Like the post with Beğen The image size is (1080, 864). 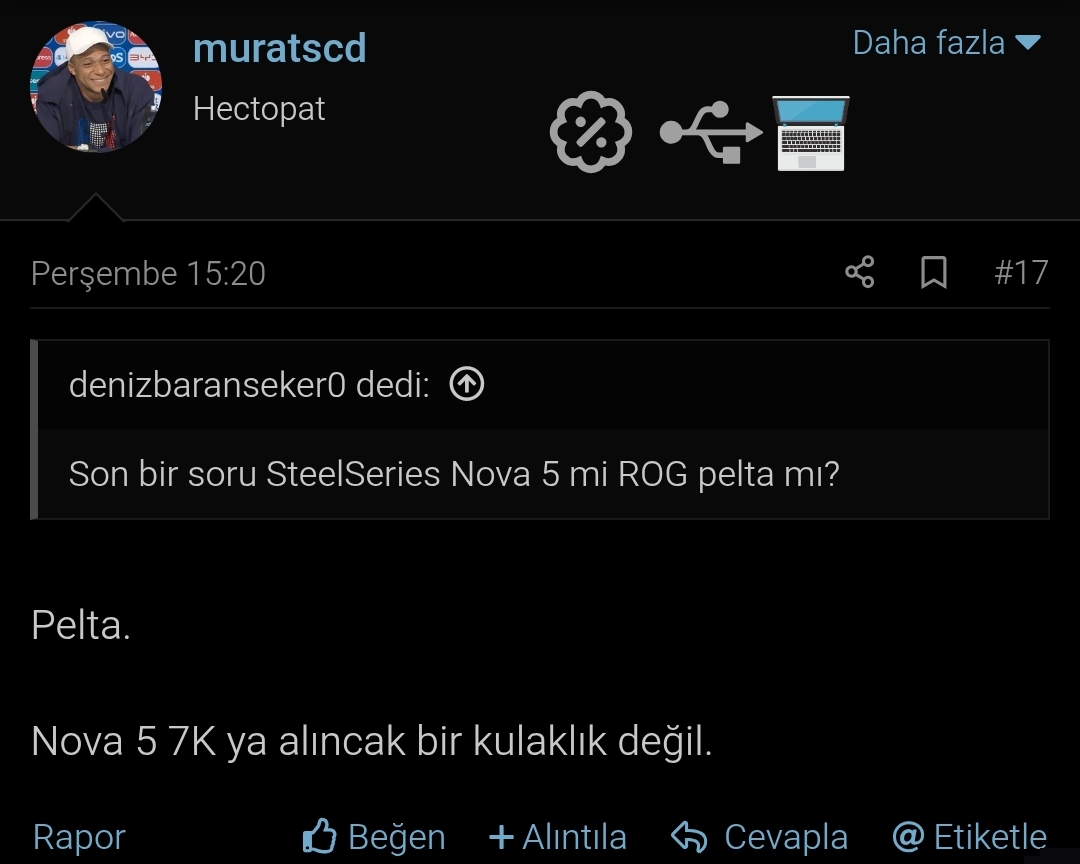tap(374, 837)
